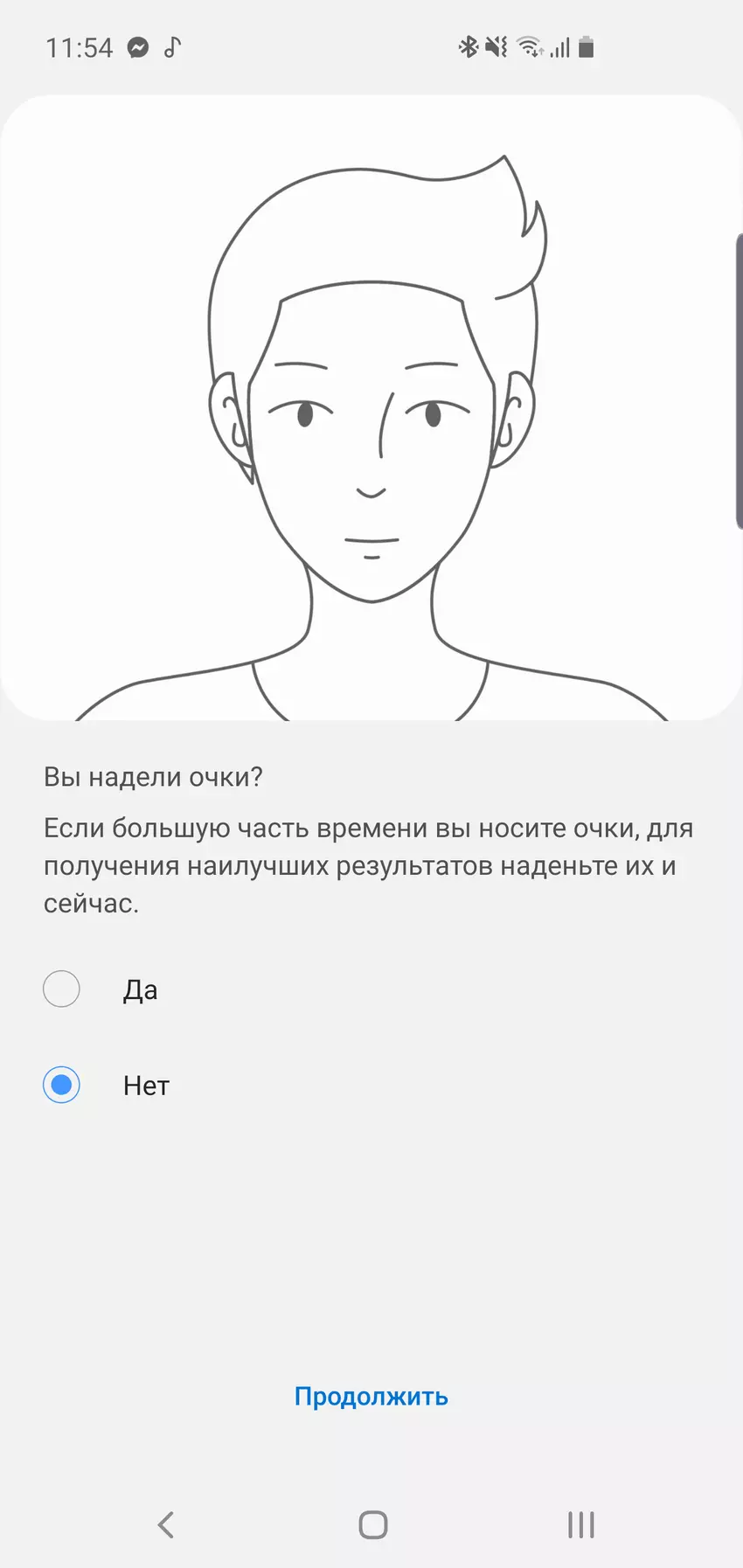The height and width of the screenshot is (1568, 743).
Task: Tap the "Продолжить" button
Action: 371,1396
